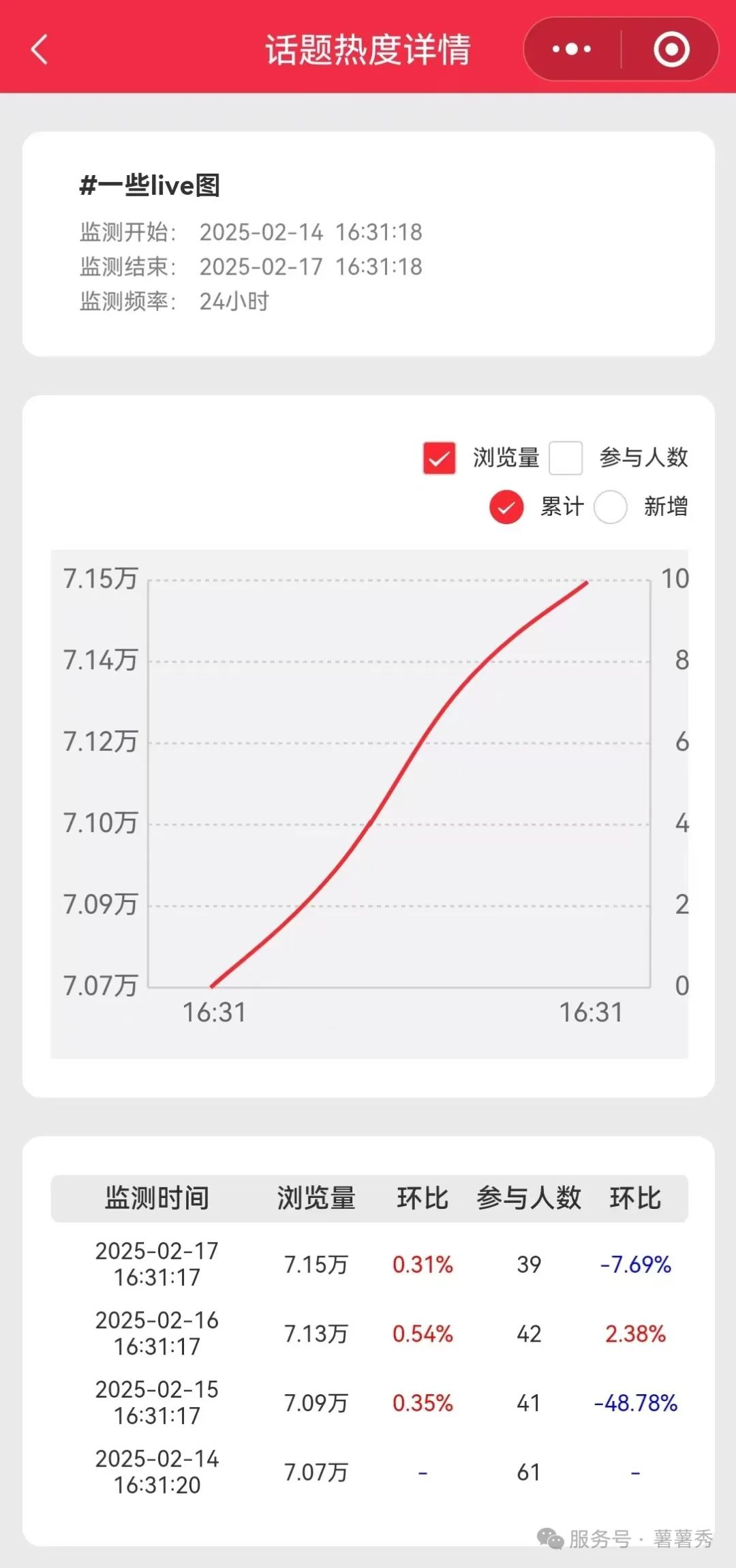Uncheck the 浏览量 checkbox
Image resolution: width=736 pixels, height=1568 pixels.
point(439,458)
